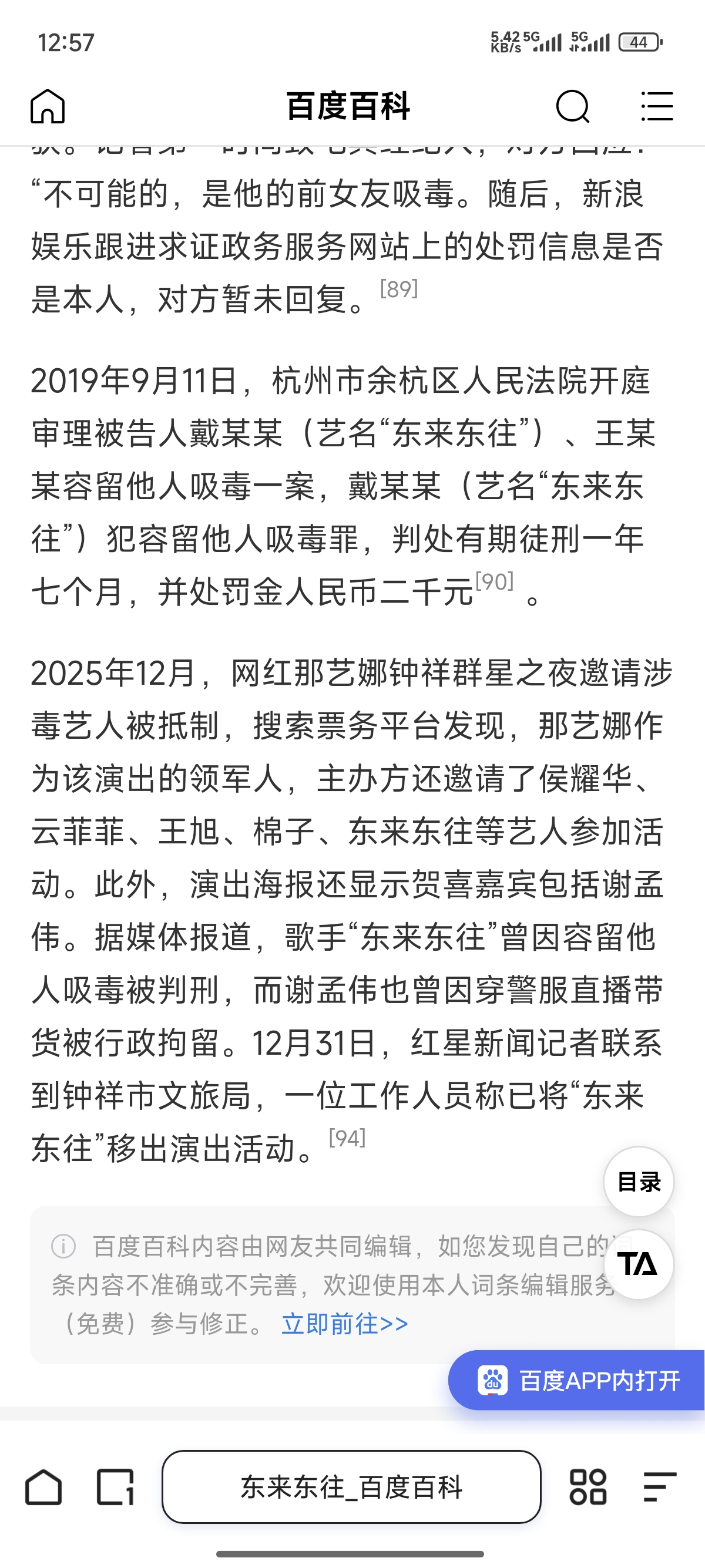
Task: Follow the 立即前往>> link
Action: click(345, 1324)
